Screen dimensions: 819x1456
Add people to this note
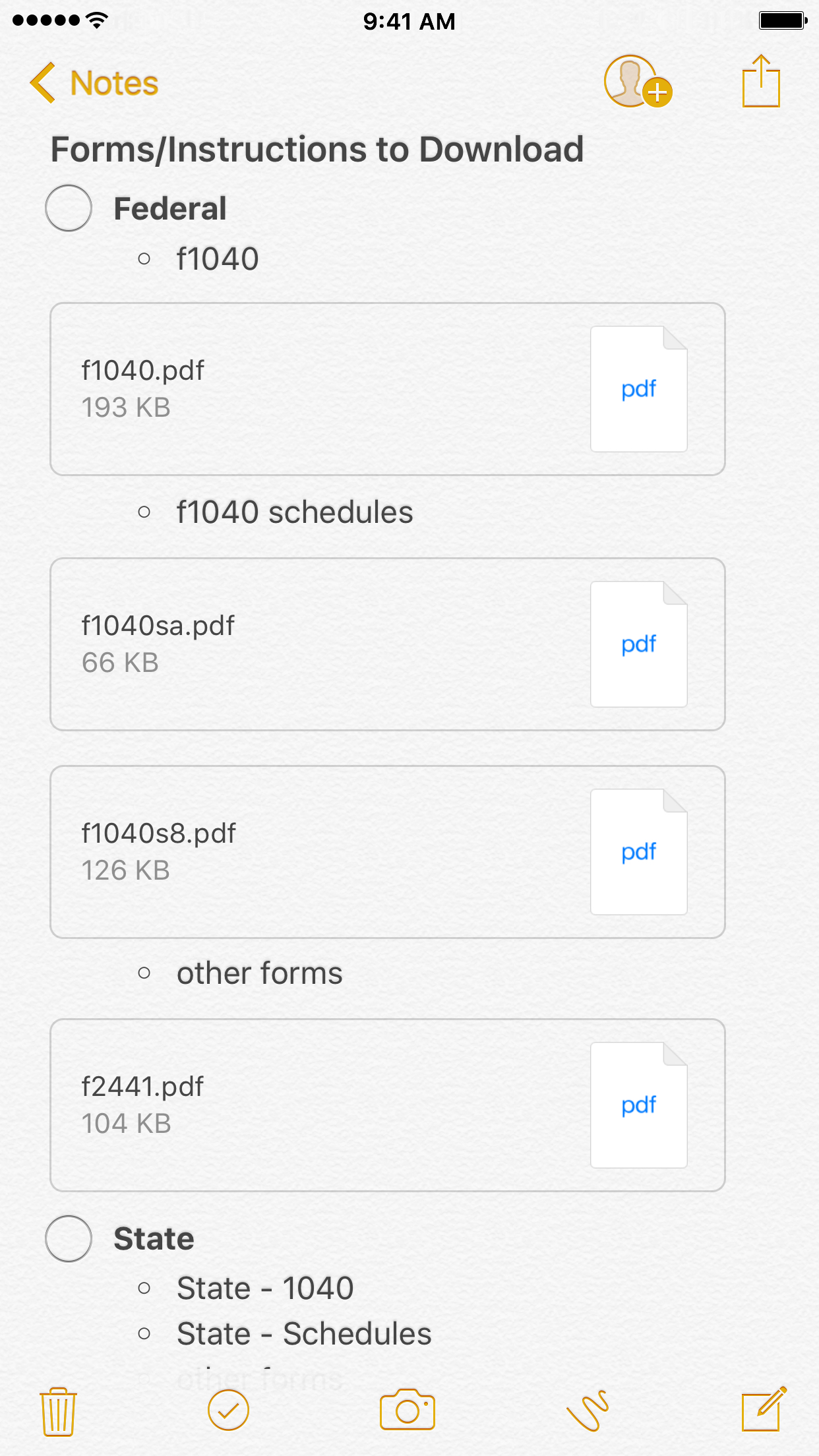coord(638,82)
